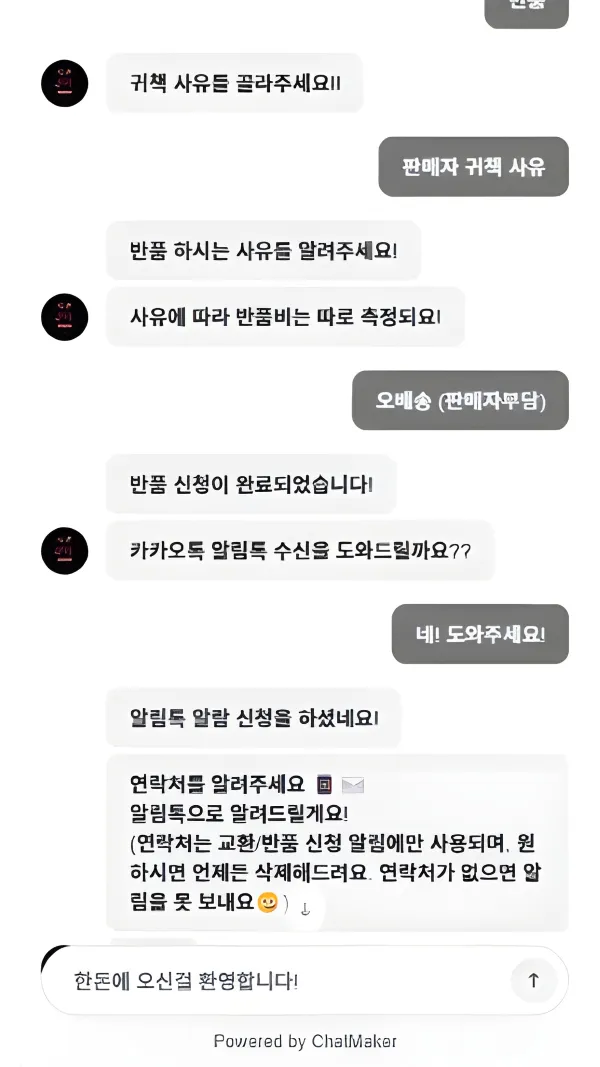Send the message with the arrow button

point(533,980)
